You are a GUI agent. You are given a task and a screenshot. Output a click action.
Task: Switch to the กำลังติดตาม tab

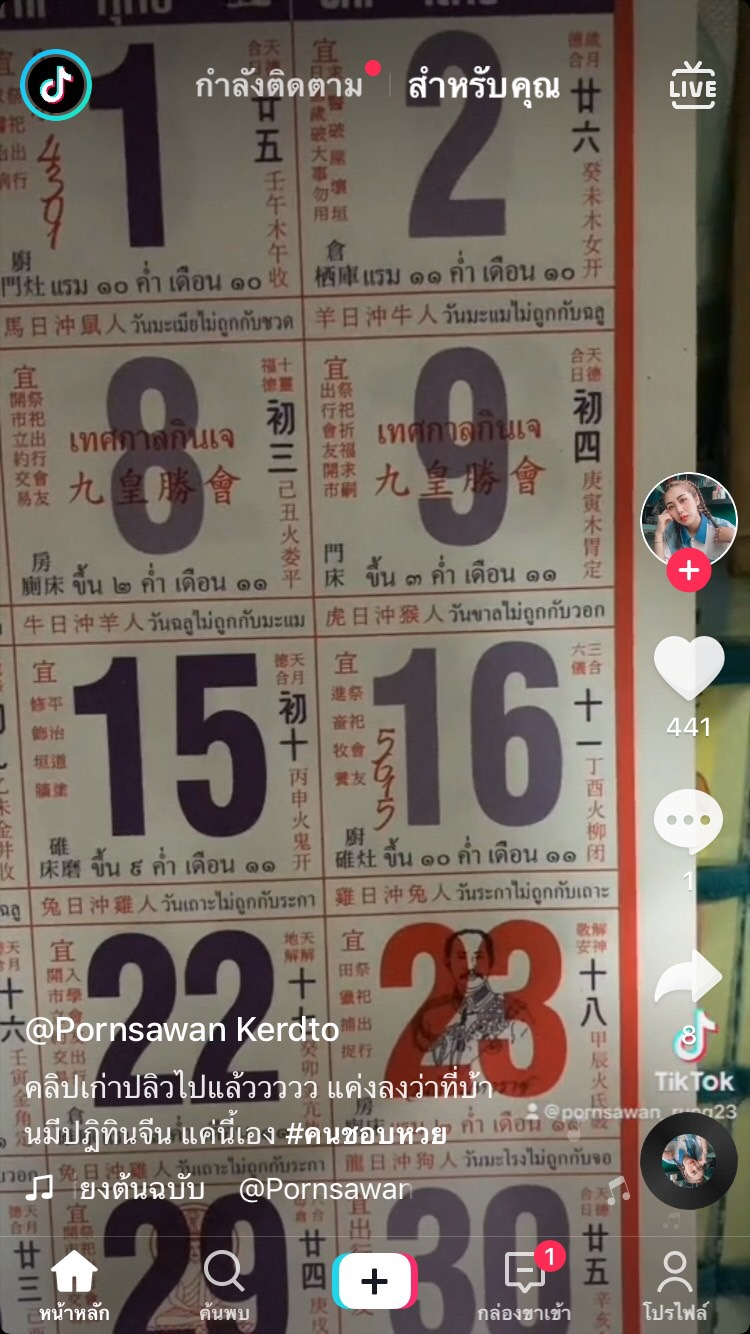(x=279, y=86)
